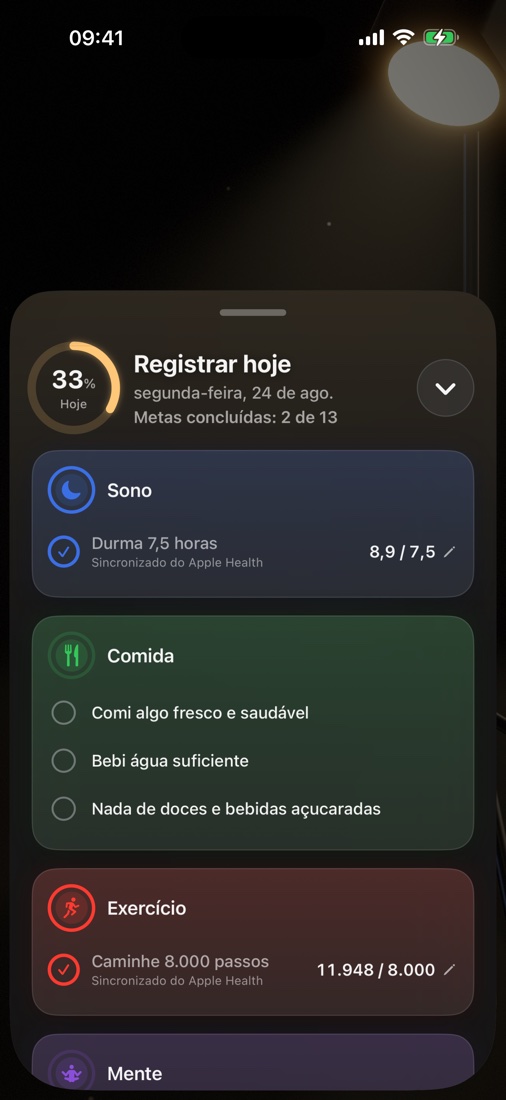
Task: Uncheck the 'Durma 7,5 horas' goal
Action: coord(64,552)
